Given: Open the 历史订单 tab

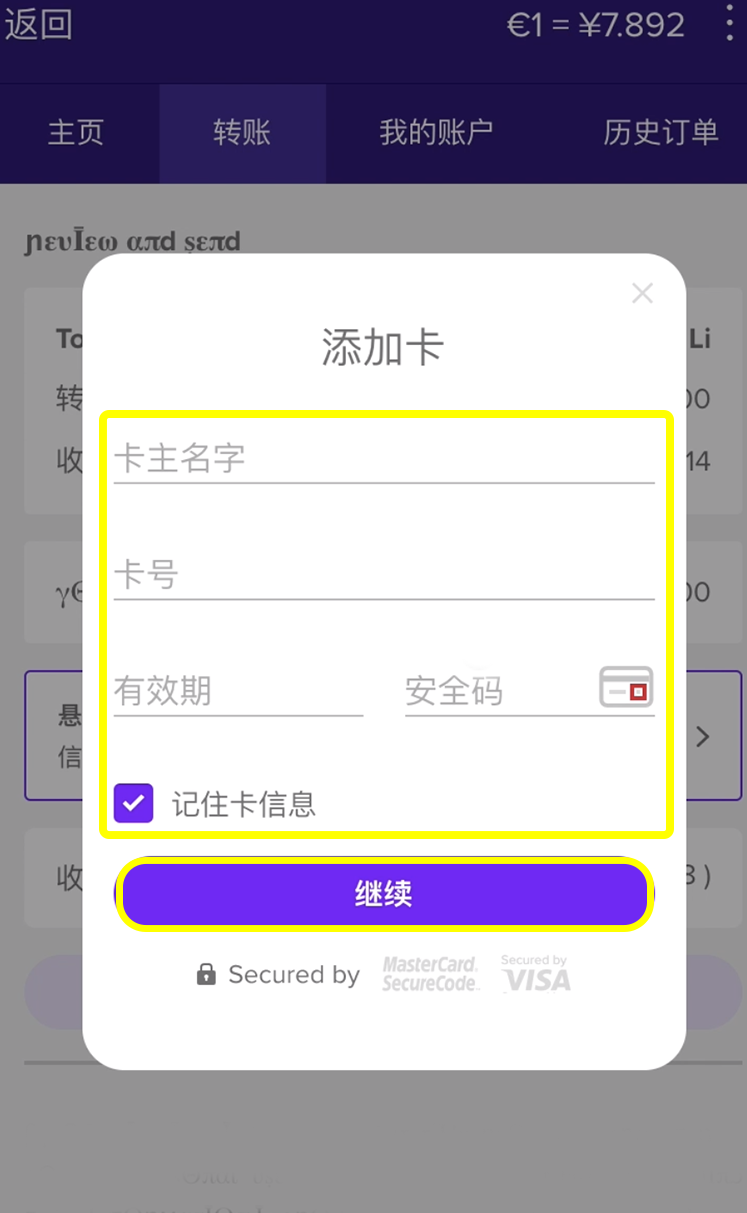Looking at the screenshot, I should click(x=660, y=133).
